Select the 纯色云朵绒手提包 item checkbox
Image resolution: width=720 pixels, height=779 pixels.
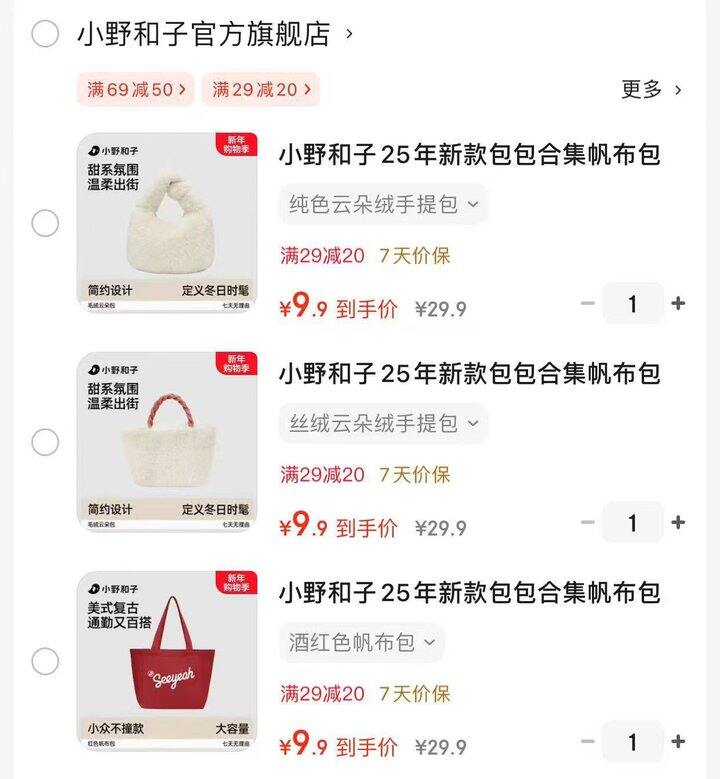[45, 223]
